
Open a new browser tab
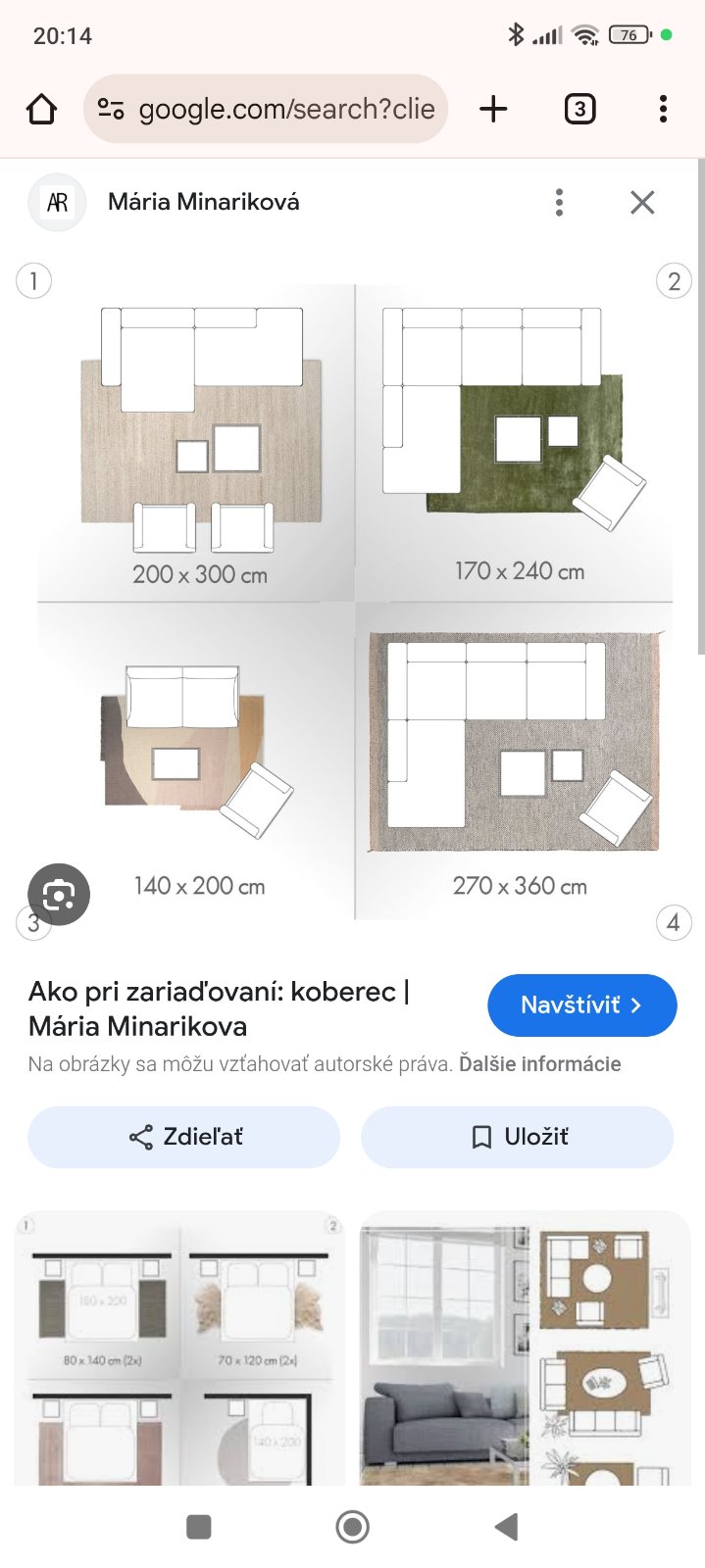click(493, 109)
